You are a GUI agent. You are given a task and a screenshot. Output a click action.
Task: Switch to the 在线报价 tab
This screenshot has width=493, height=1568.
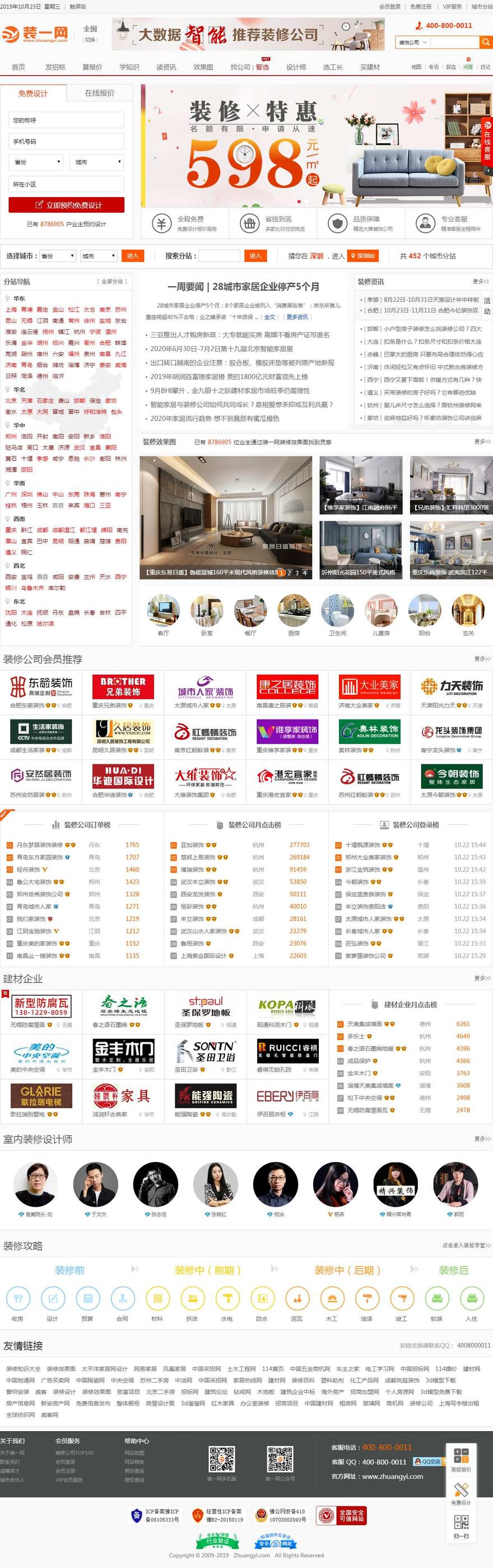[100, 93]
